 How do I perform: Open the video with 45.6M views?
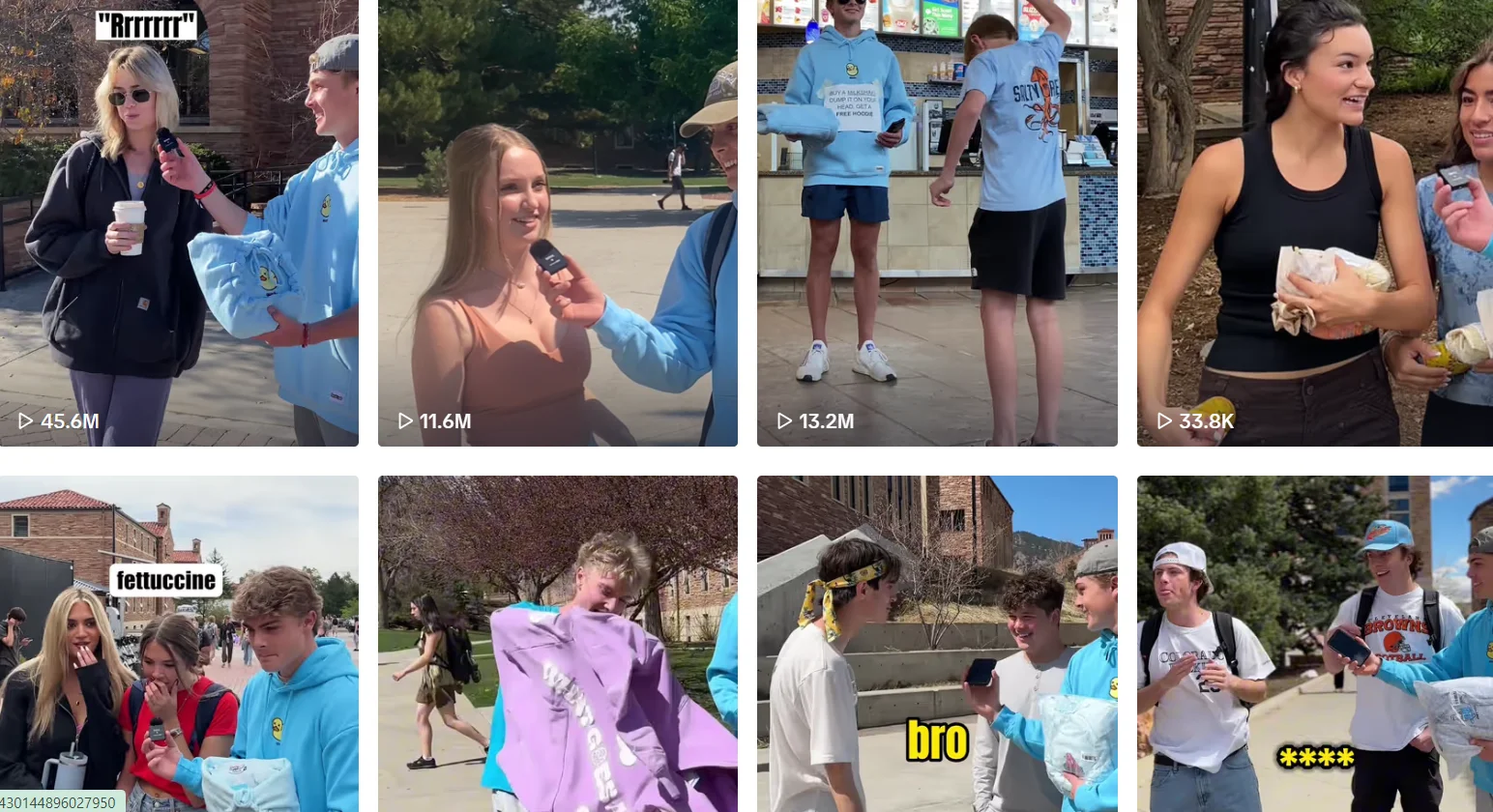[x=179, y=222]
